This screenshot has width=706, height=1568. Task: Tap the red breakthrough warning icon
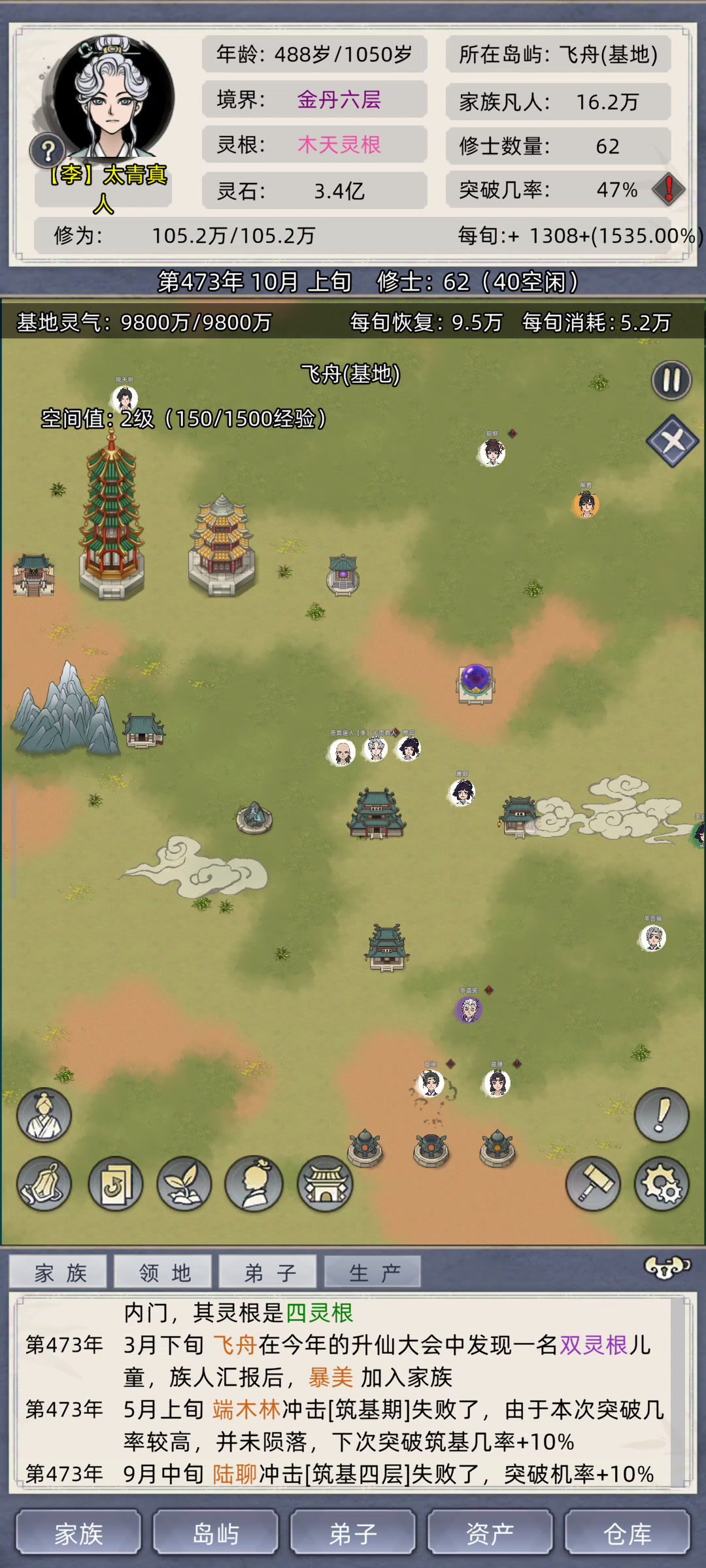[668, 189]
